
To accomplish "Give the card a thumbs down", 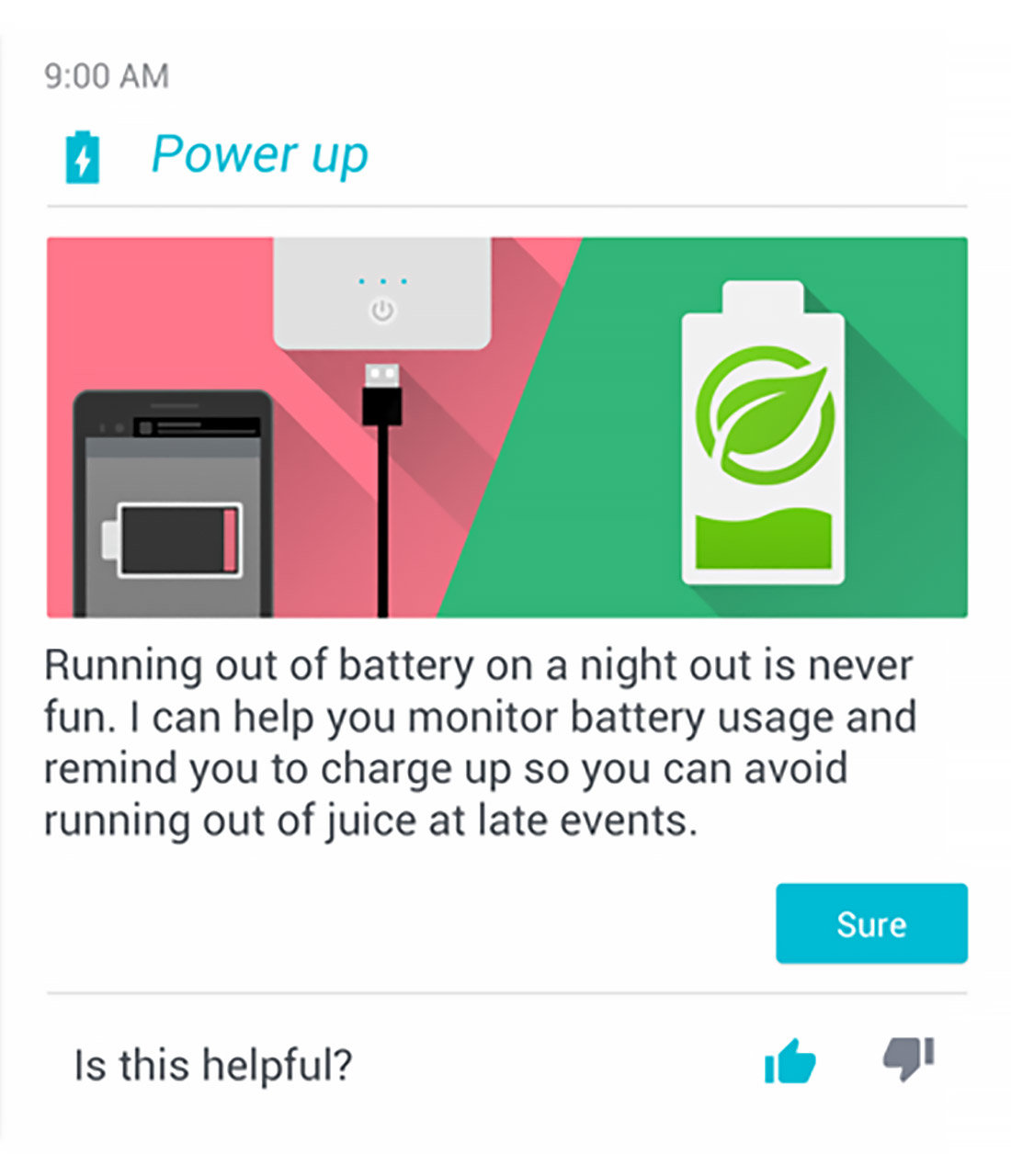I will [908, 1058].
